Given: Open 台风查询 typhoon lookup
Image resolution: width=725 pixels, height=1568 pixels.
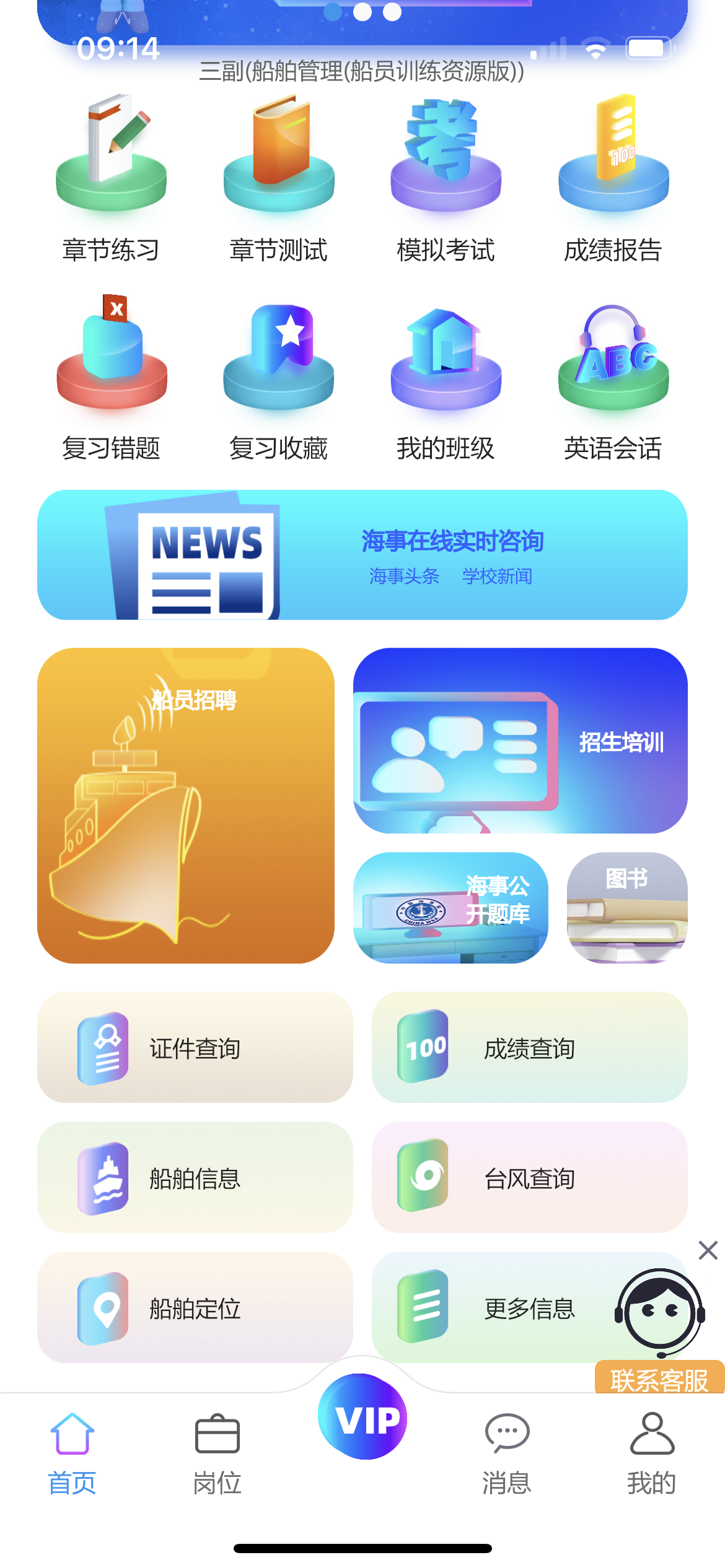Looking at the screenshot, I should [530, 1179].
